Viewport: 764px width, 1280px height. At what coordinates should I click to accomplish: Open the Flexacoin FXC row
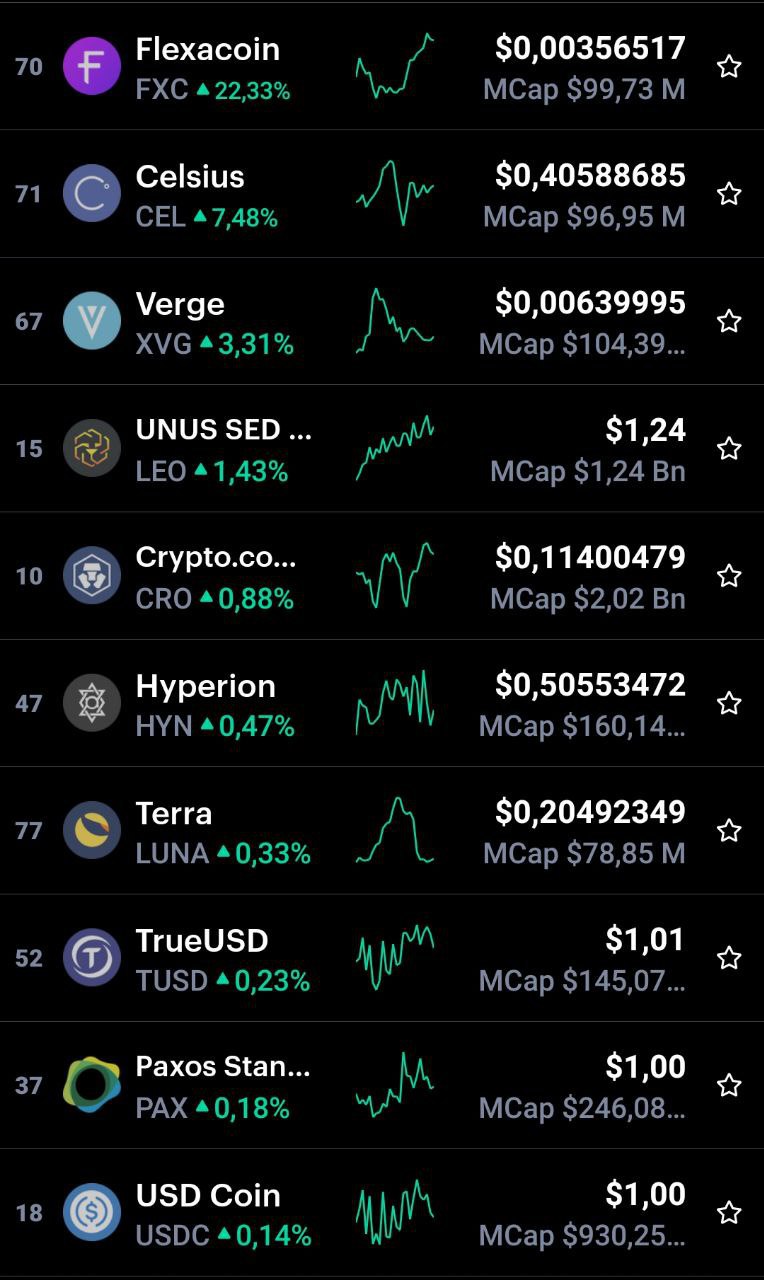(x=382, y=67)
